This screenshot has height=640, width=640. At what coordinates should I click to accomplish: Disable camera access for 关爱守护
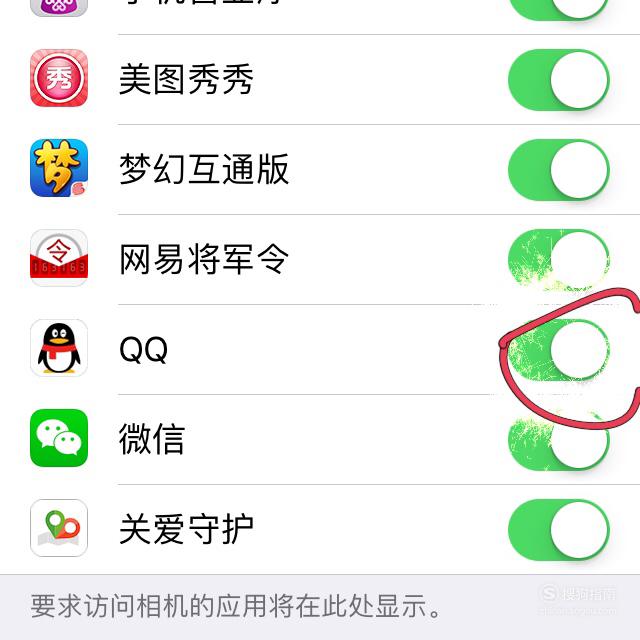click(558, 530)
